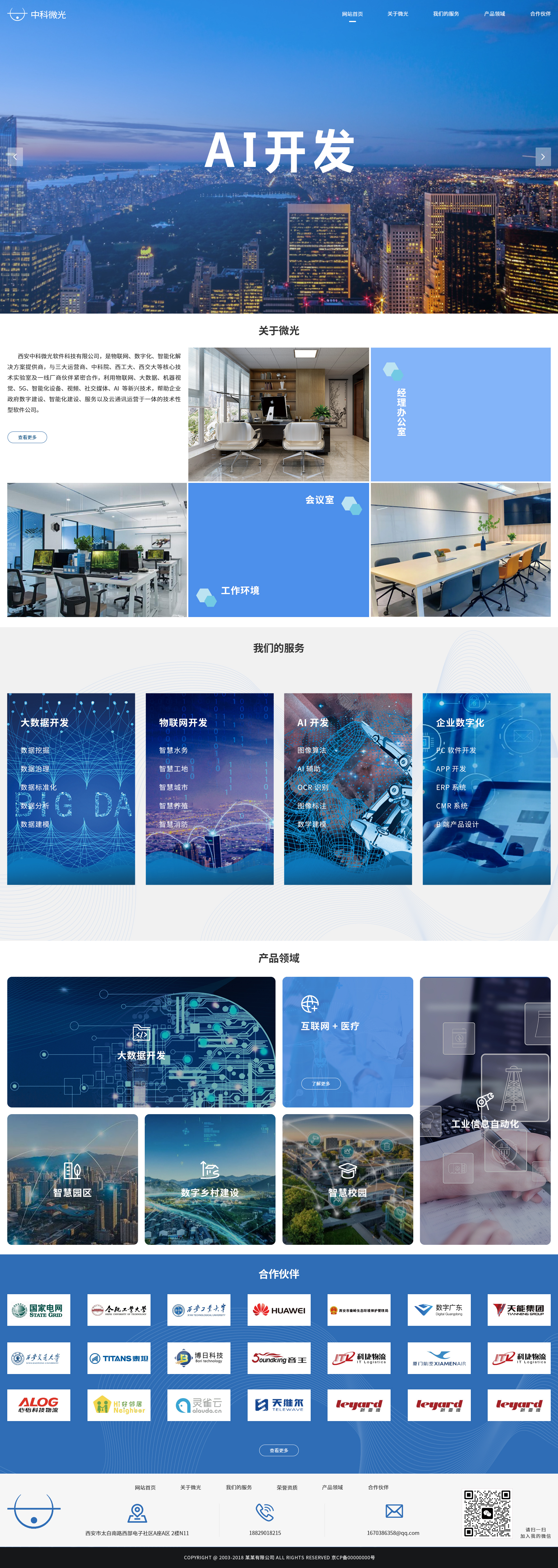This screenshot has width=558, height=1568.
Task: Open the 物联网开发 service card
Action: (210, 788)
